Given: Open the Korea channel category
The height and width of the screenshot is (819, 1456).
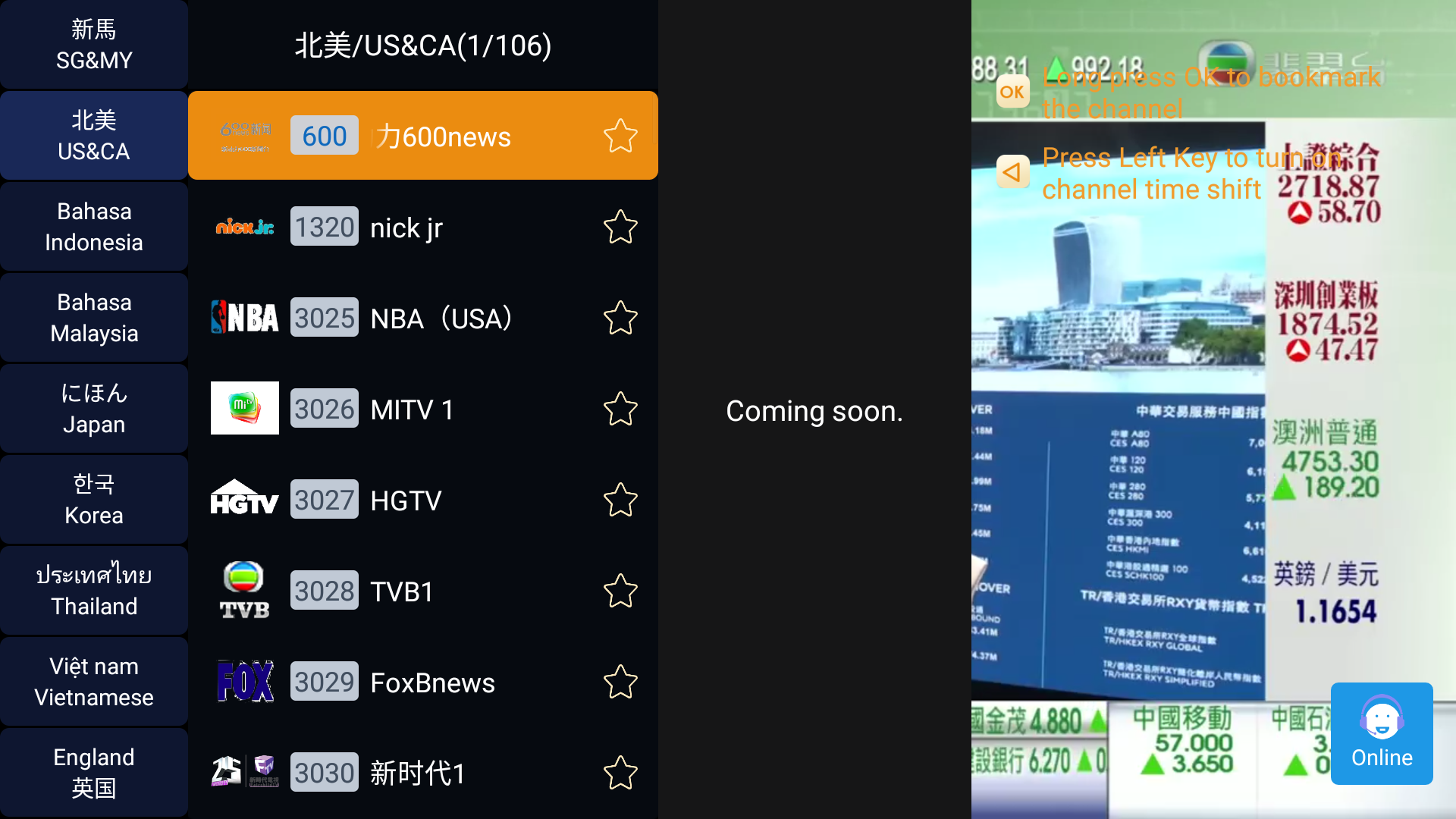Looking at the screenshot, I should pos(94,500).
